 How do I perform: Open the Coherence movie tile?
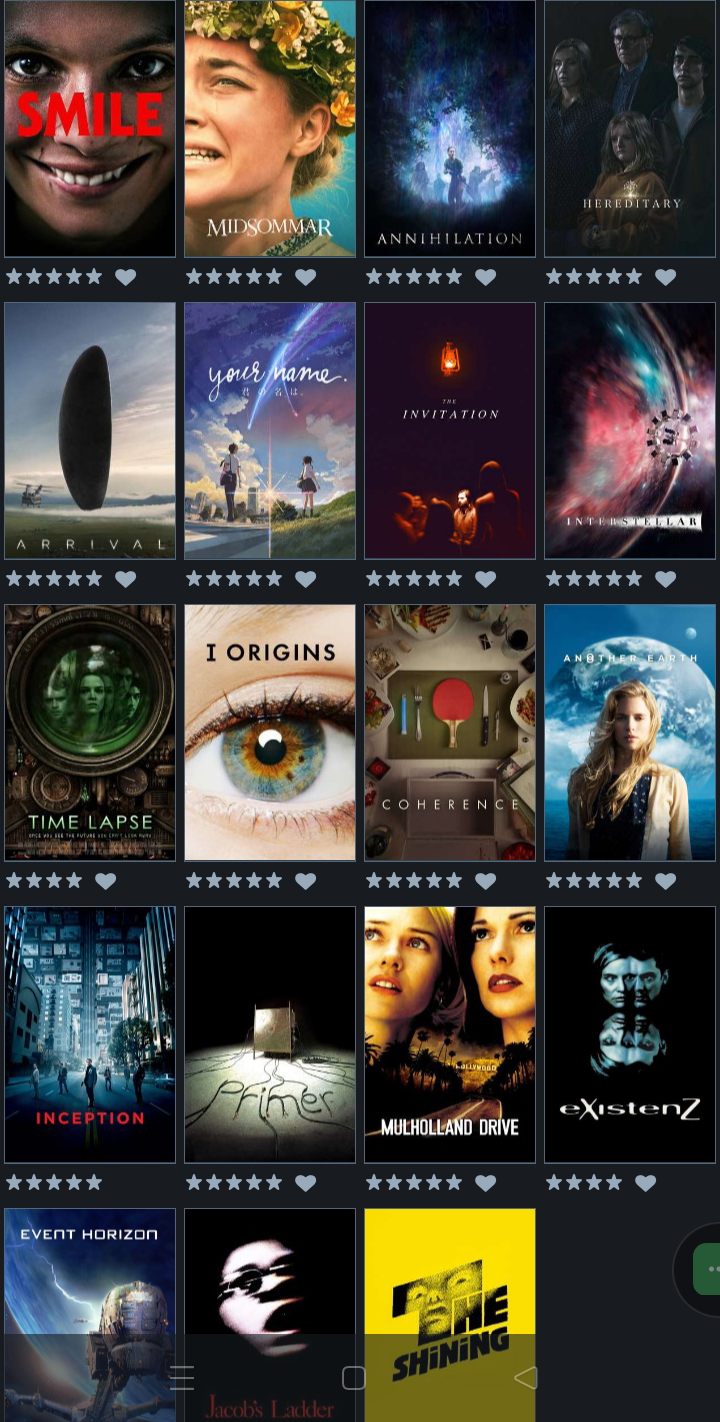tap(450, 732)
